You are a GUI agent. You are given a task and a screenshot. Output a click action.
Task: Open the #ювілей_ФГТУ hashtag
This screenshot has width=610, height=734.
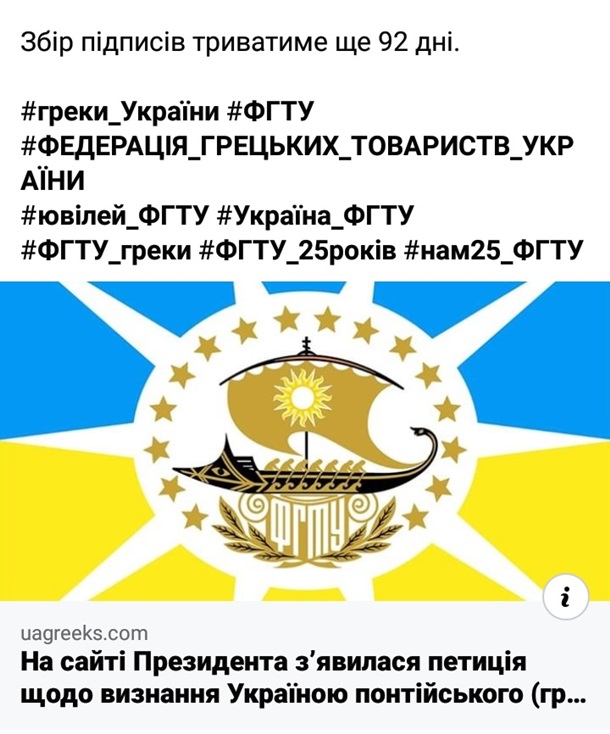click(113, 214)
